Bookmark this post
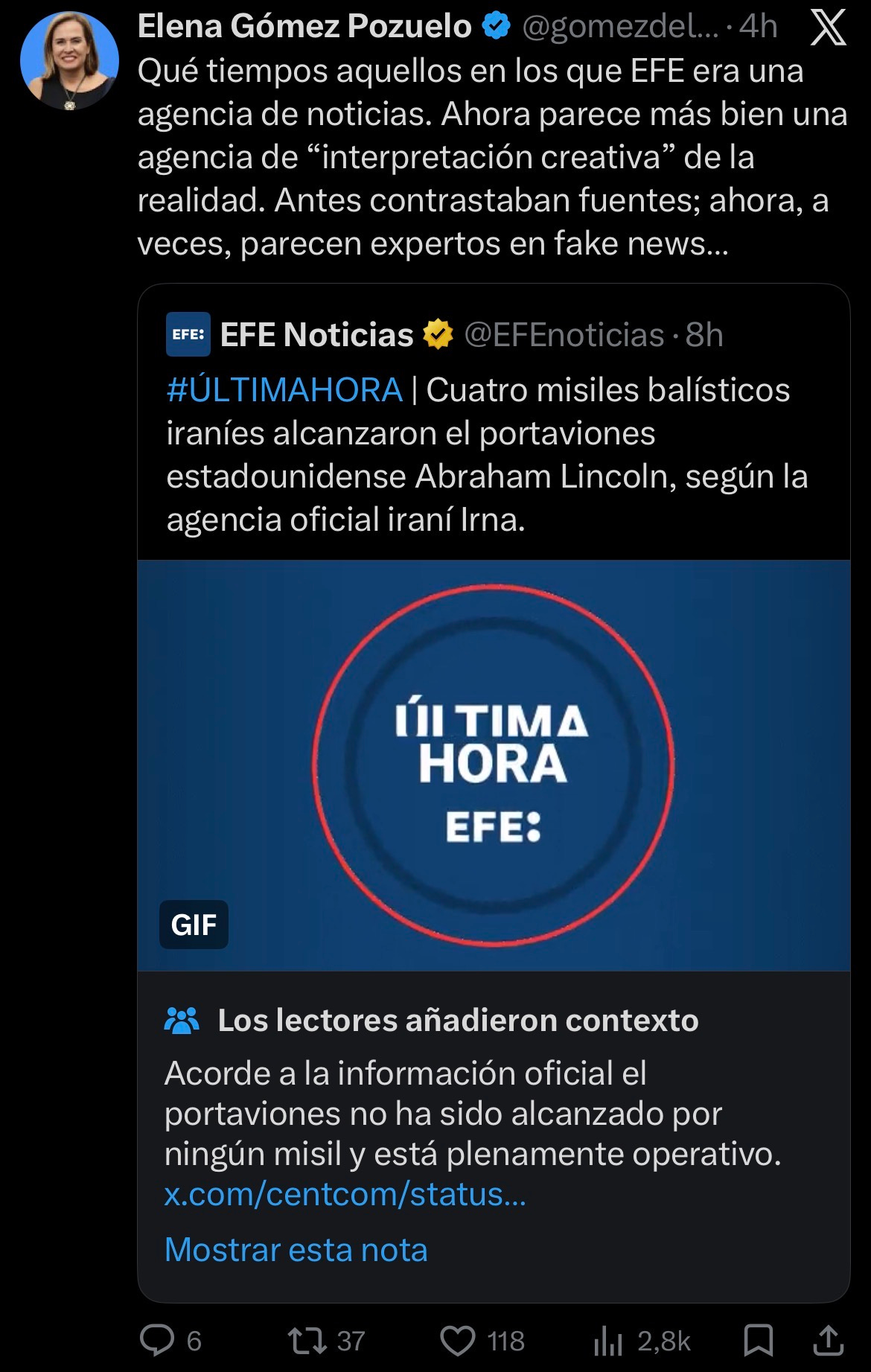 coord(758,1341)
